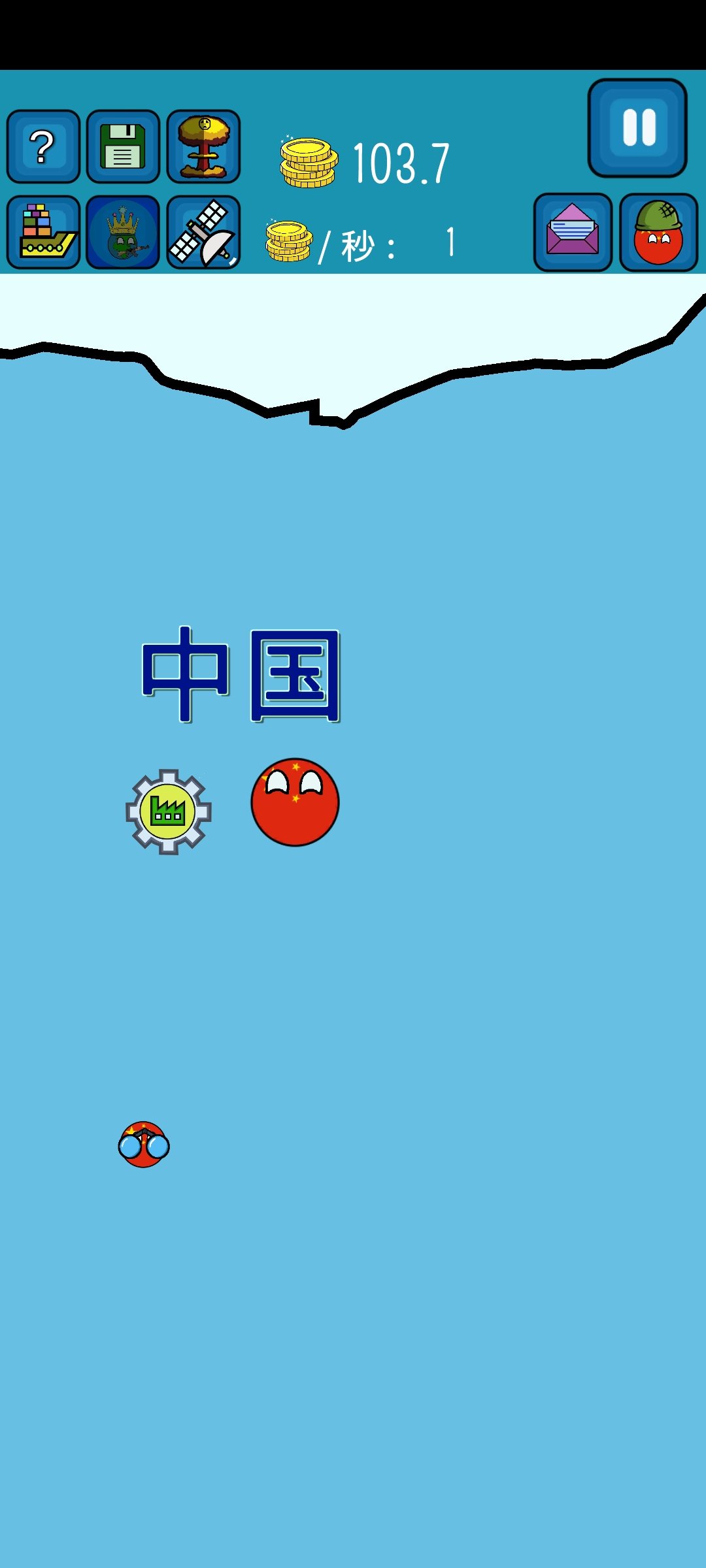The width and height of the screenshot is (706, 1568).
Task: Open the crowned globe menu
Action: pos(123,232)
